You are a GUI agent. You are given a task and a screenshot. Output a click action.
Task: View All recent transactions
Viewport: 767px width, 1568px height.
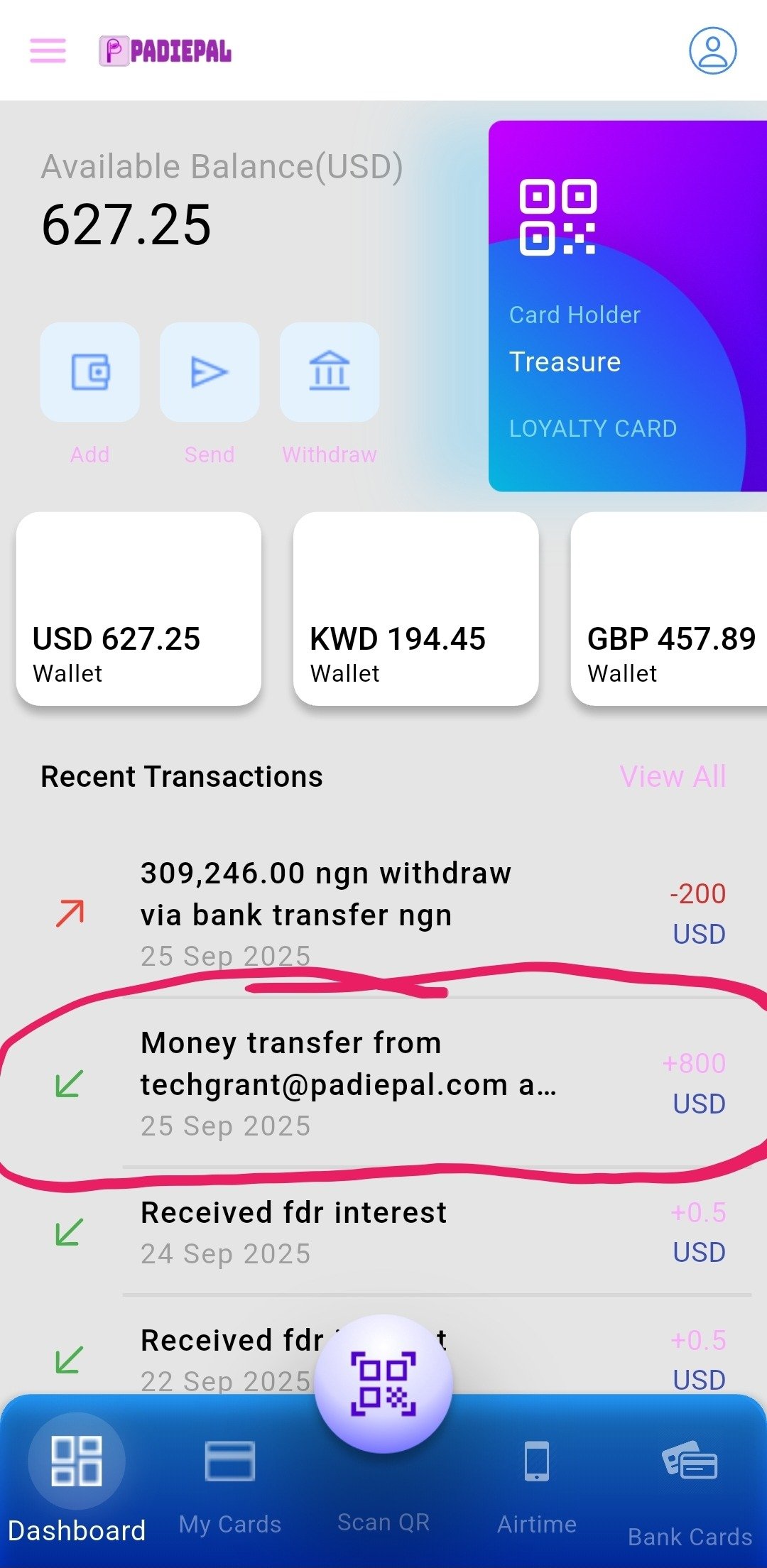pos(673,776)
